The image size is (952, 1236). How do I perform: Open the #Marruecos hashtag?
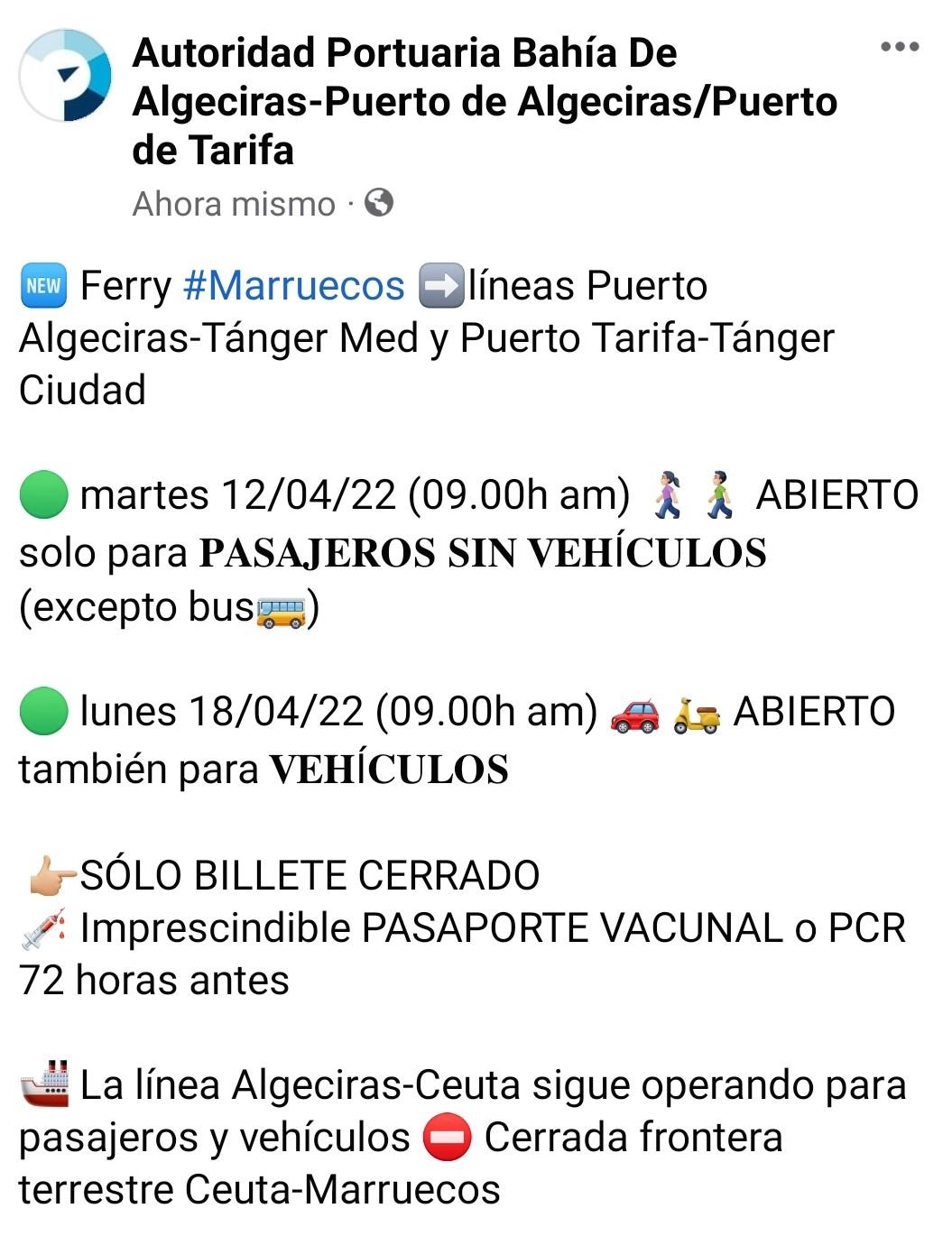tap(293, 286)
